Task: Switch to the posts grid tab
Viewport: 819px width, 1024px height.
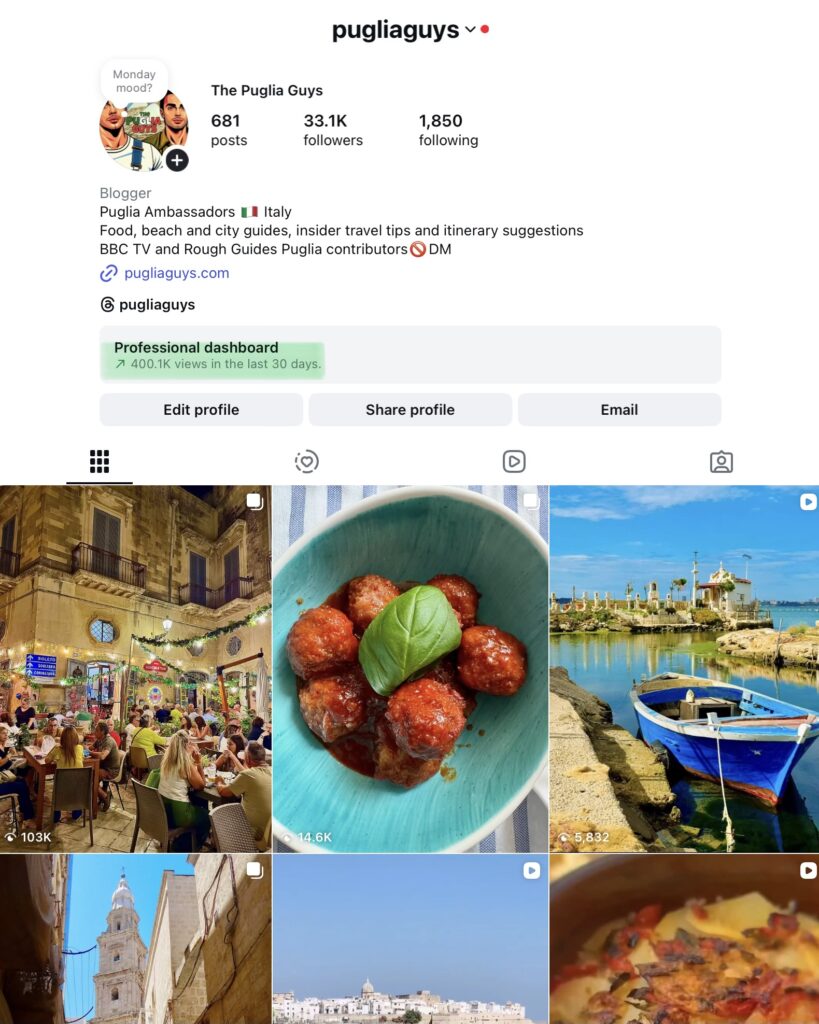Action: pyautogui.click(x=99, y=461)
